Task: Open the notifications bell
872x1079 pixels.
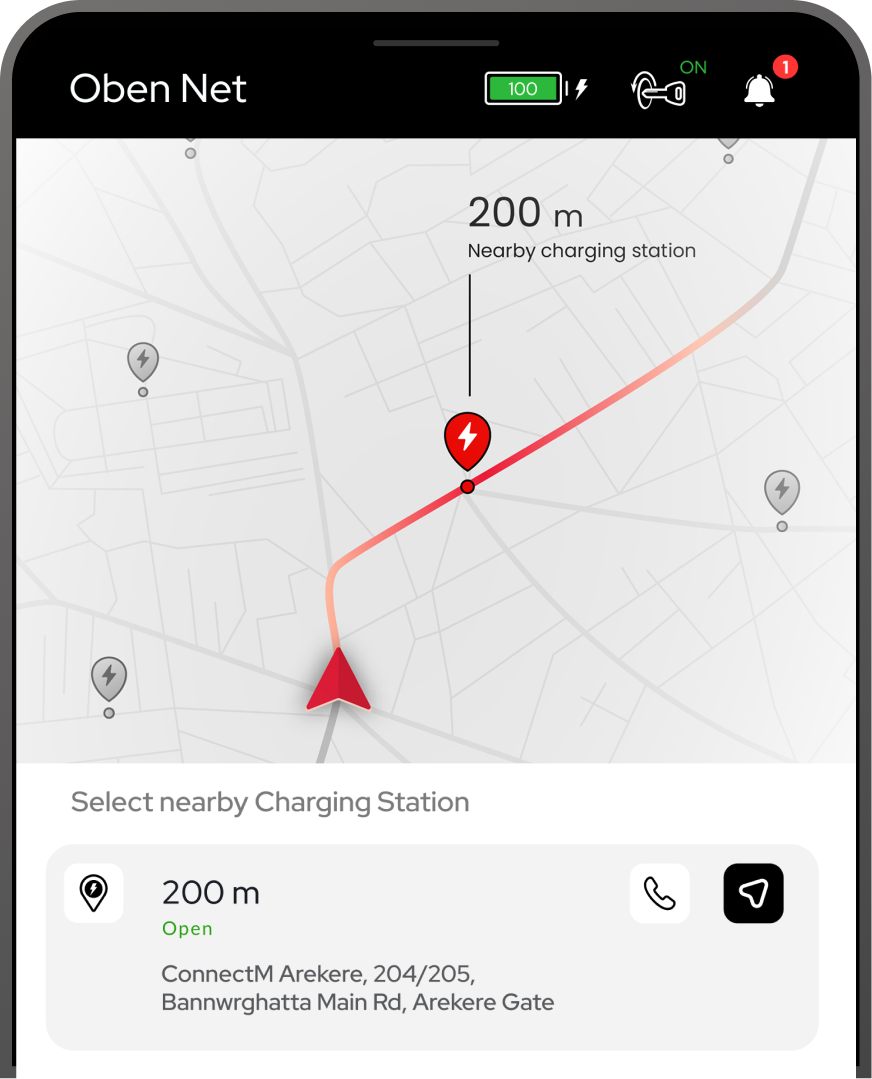Action: click(760, 90)
